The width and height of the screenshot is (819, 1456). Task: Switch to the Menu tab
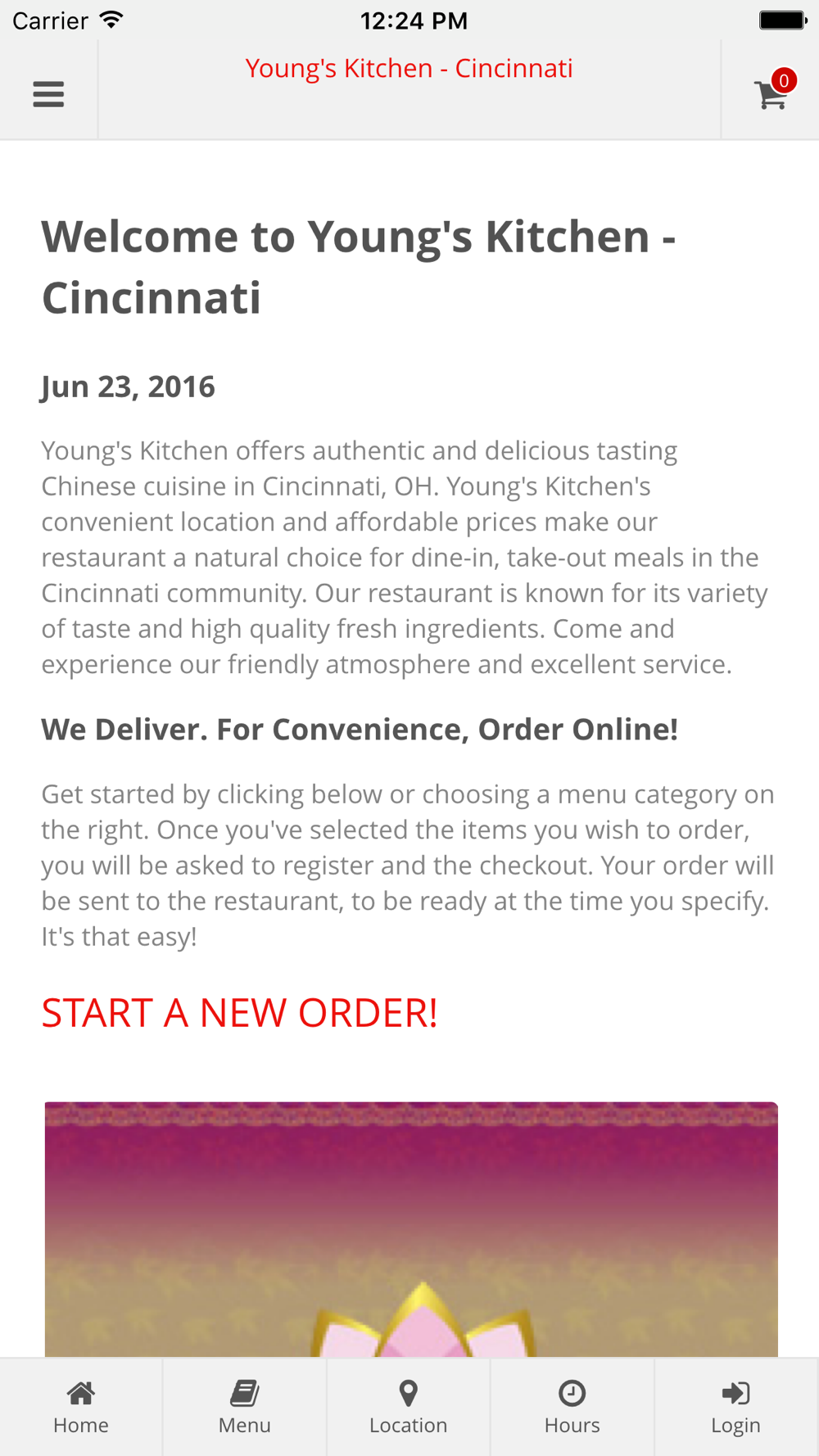(x=245, y=1407)
